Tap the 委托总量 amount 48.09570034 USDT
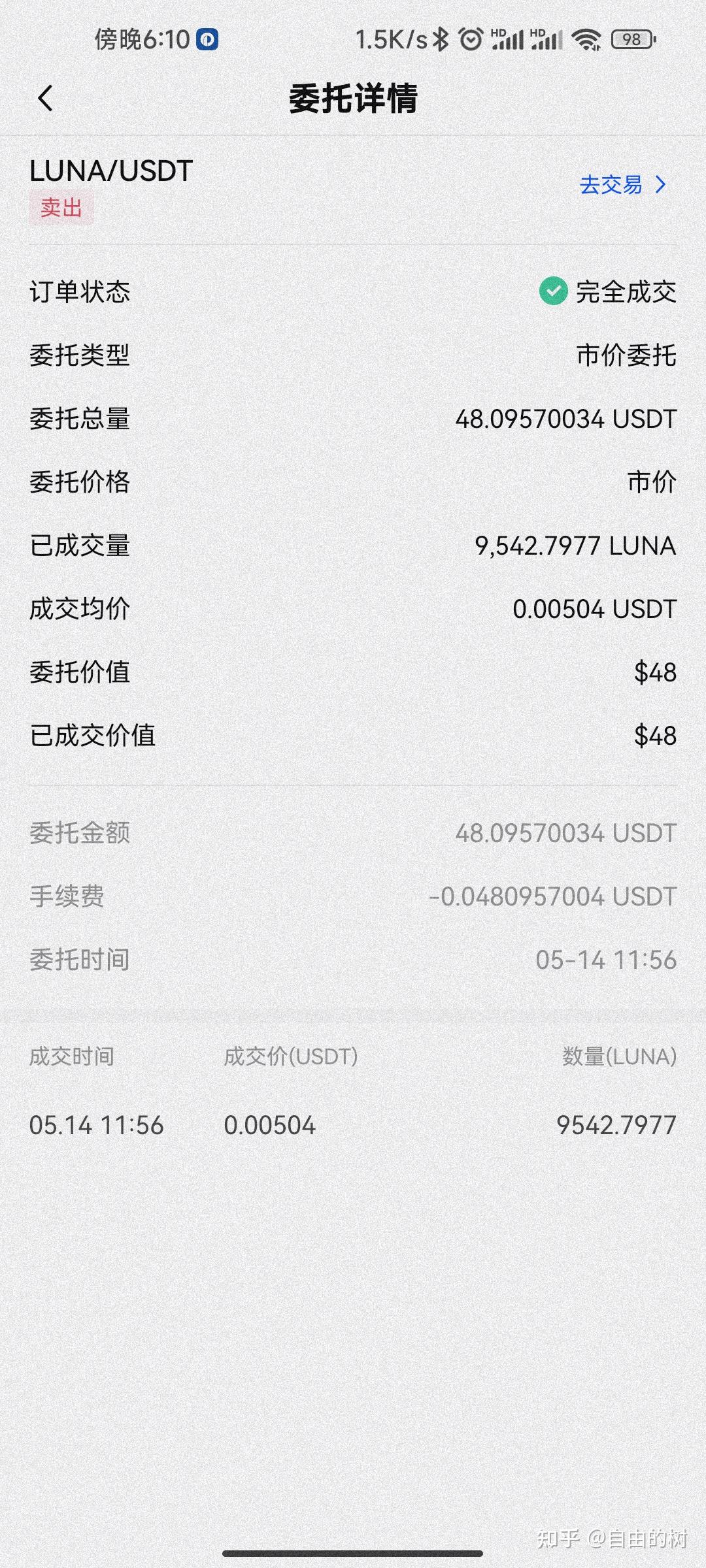The width and height of the screenshot is (706, 1568). (x=566, y=419)
